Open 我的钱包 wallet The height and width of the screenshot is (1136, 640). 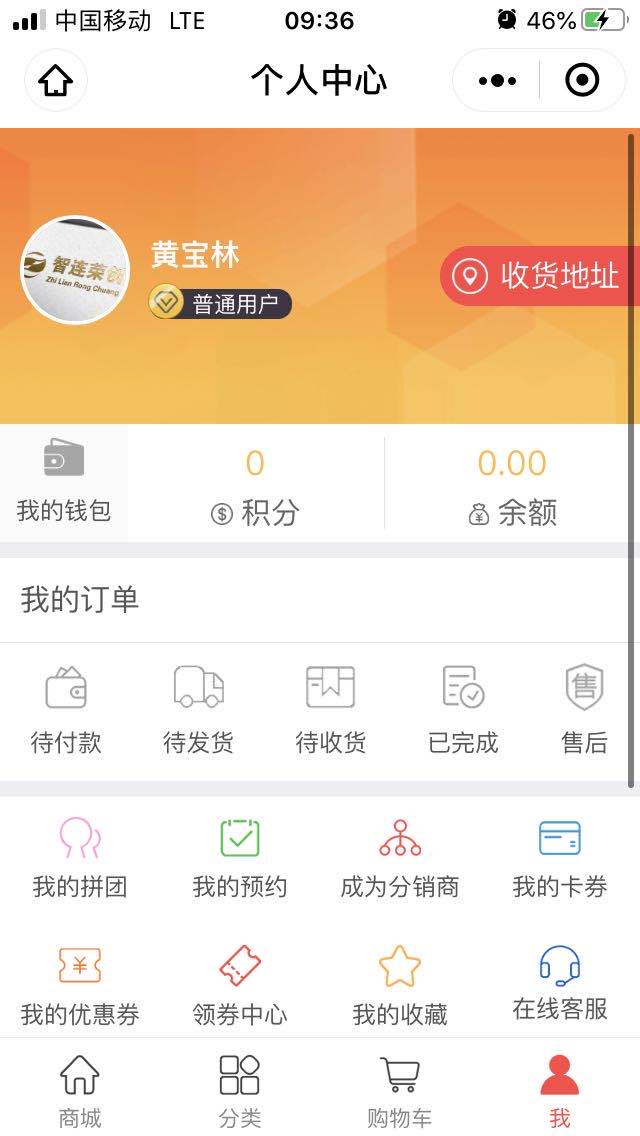(x=64, y=483)
